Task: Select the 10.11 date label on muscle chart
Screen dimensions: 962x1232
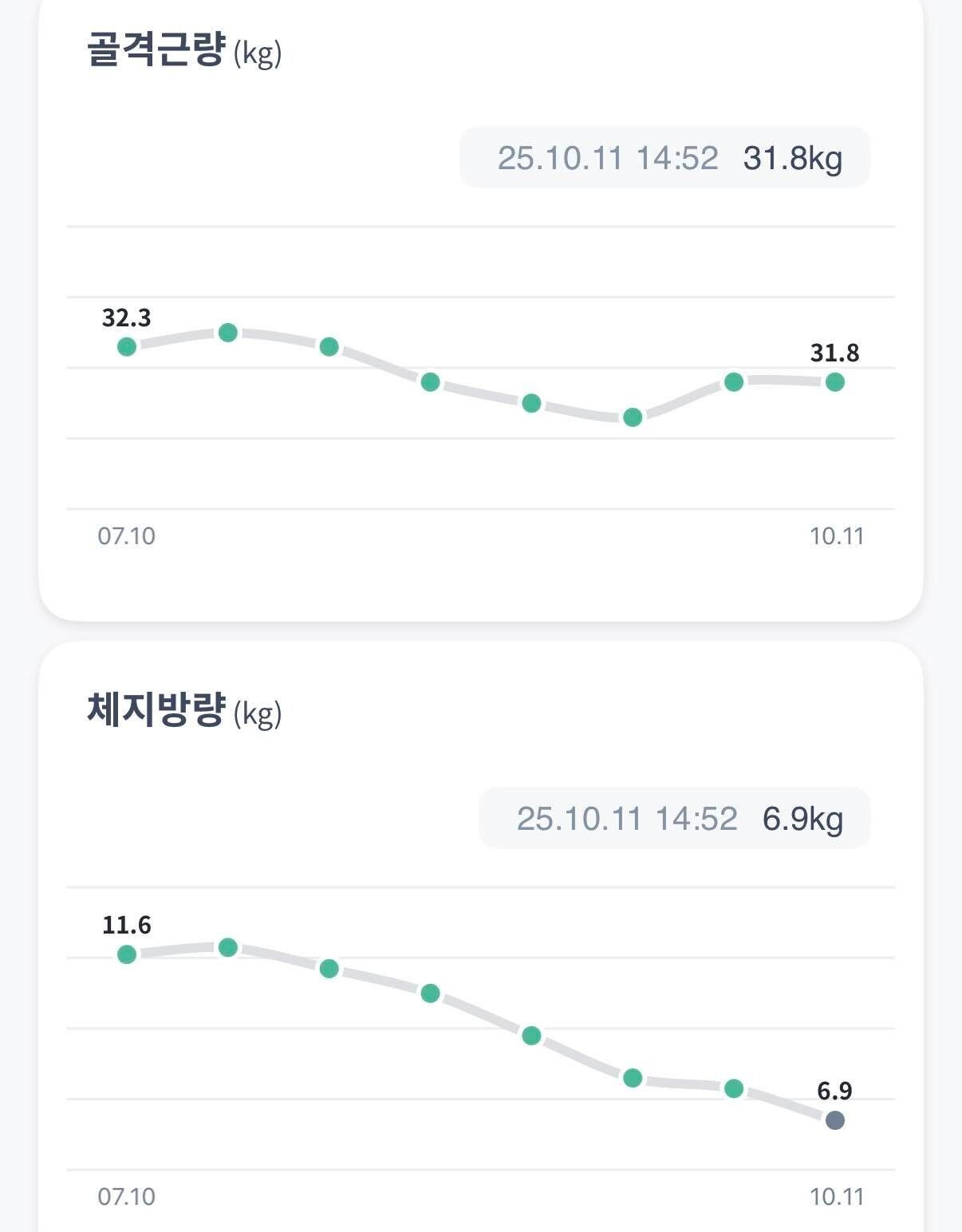Action: 836,535
